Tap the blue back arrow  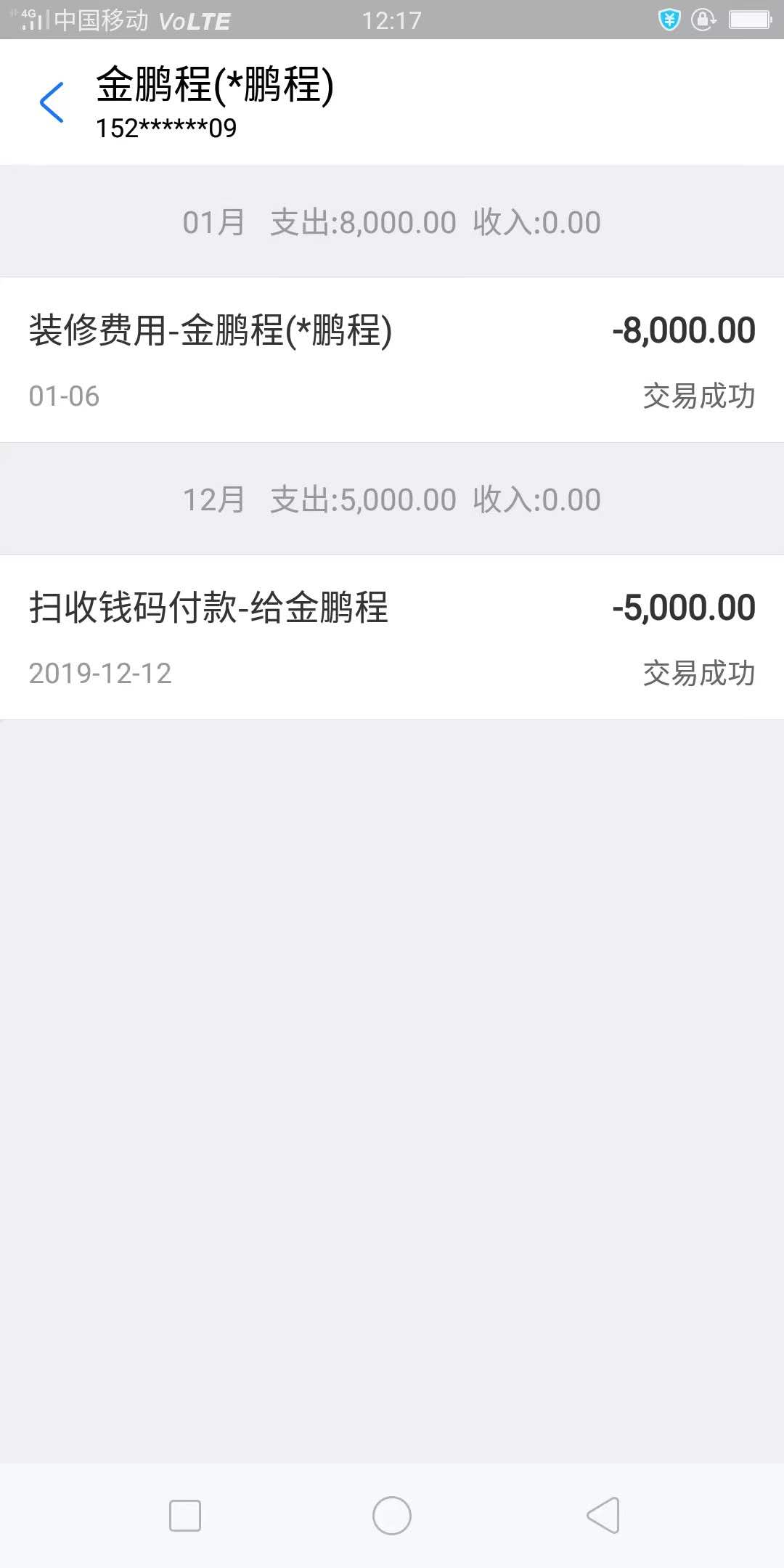[x=52, y=102]
